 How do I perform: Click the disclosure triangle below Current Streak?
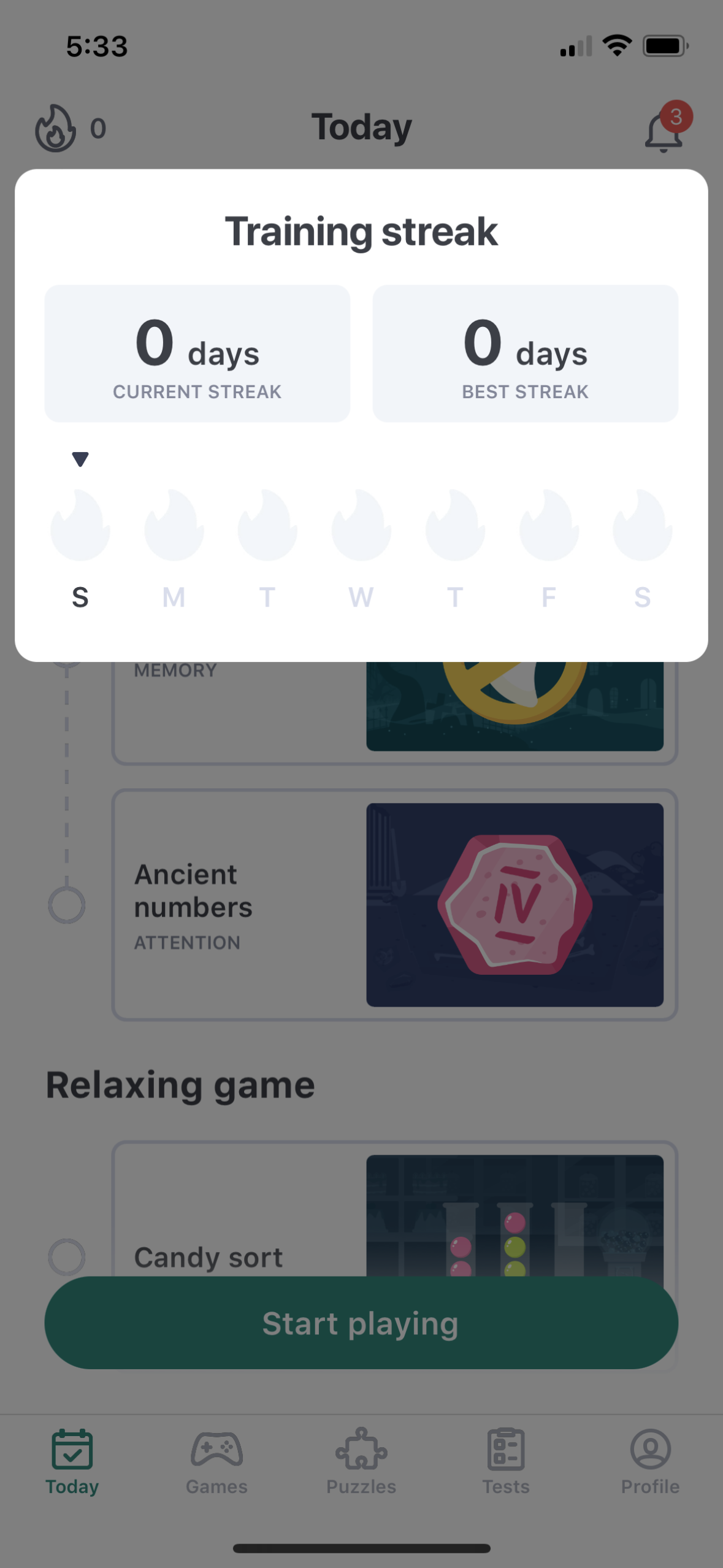pyautogui.click(x=80, y=458)
